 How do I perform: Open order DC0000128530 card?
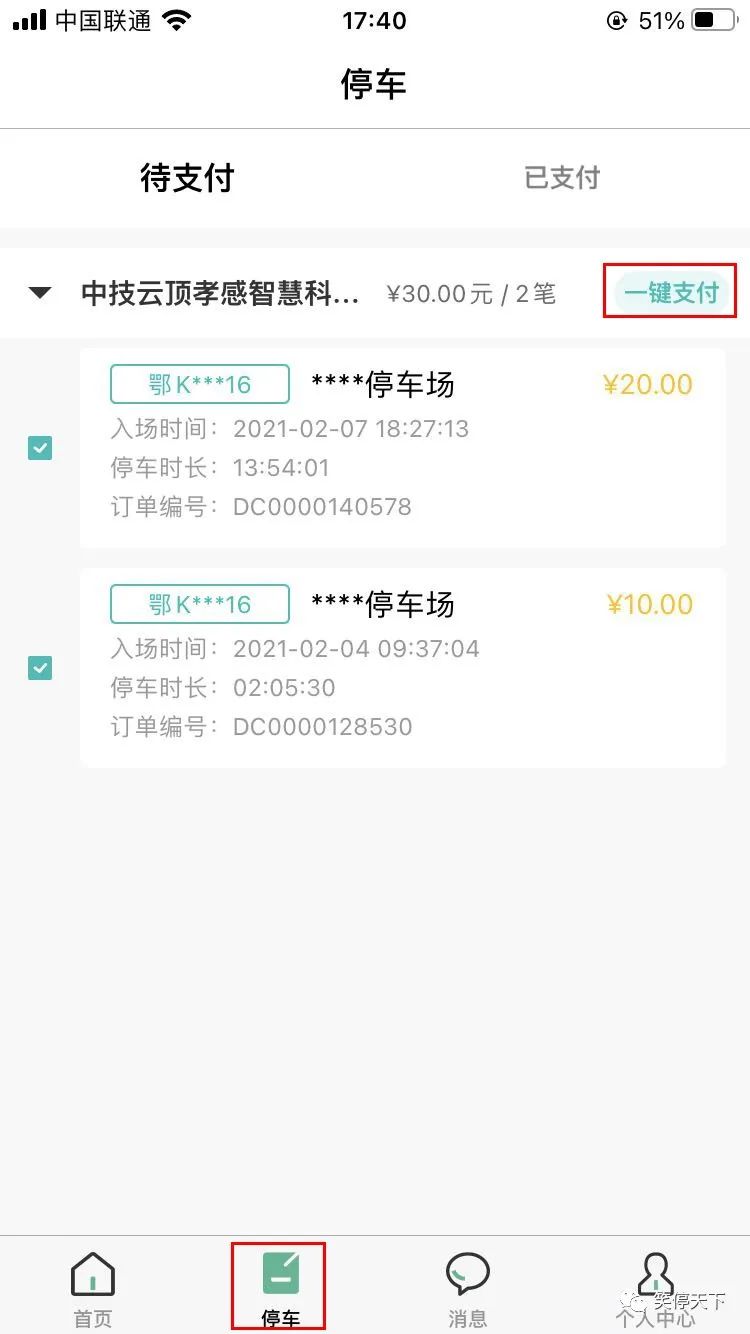click(x=403, y=667)
